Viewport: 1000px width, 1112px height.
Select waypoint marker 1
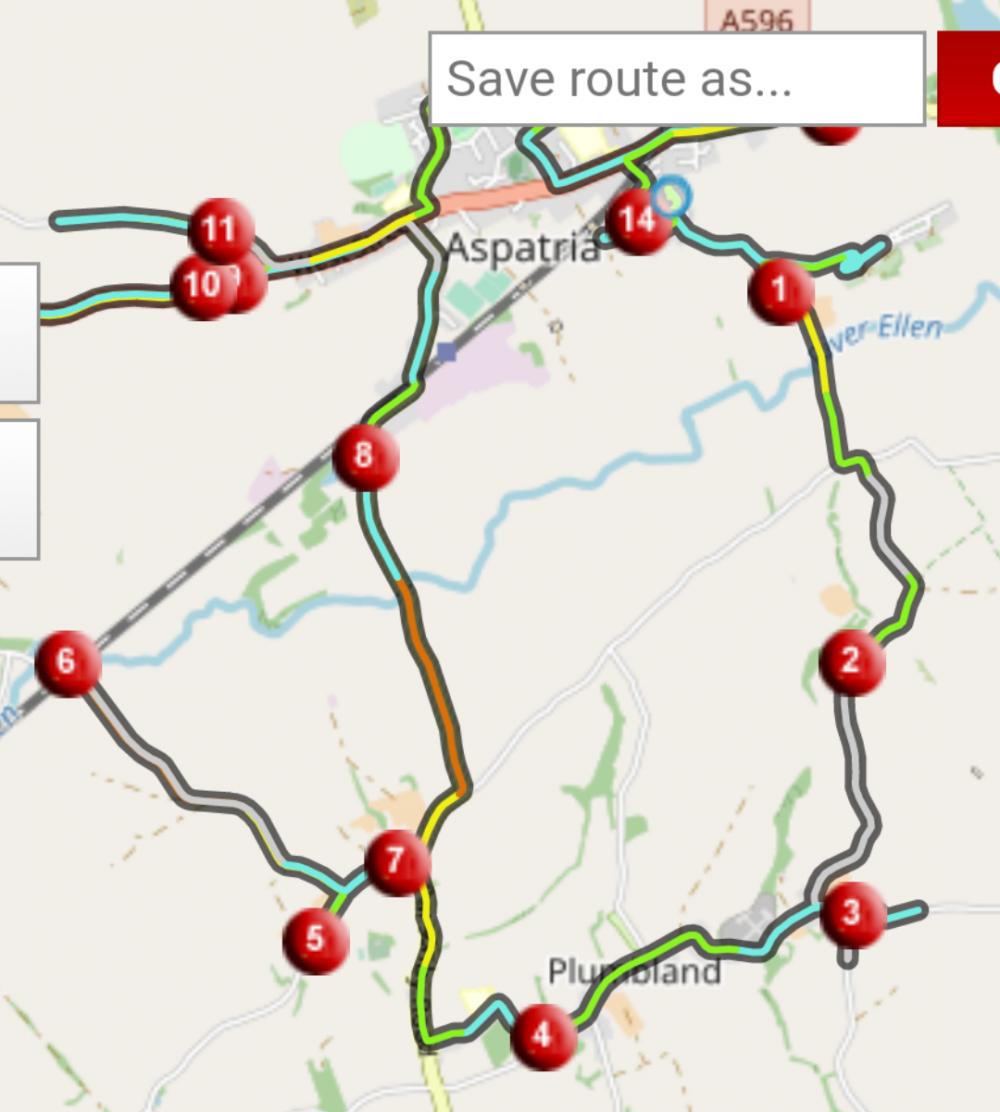click(781, 291)
